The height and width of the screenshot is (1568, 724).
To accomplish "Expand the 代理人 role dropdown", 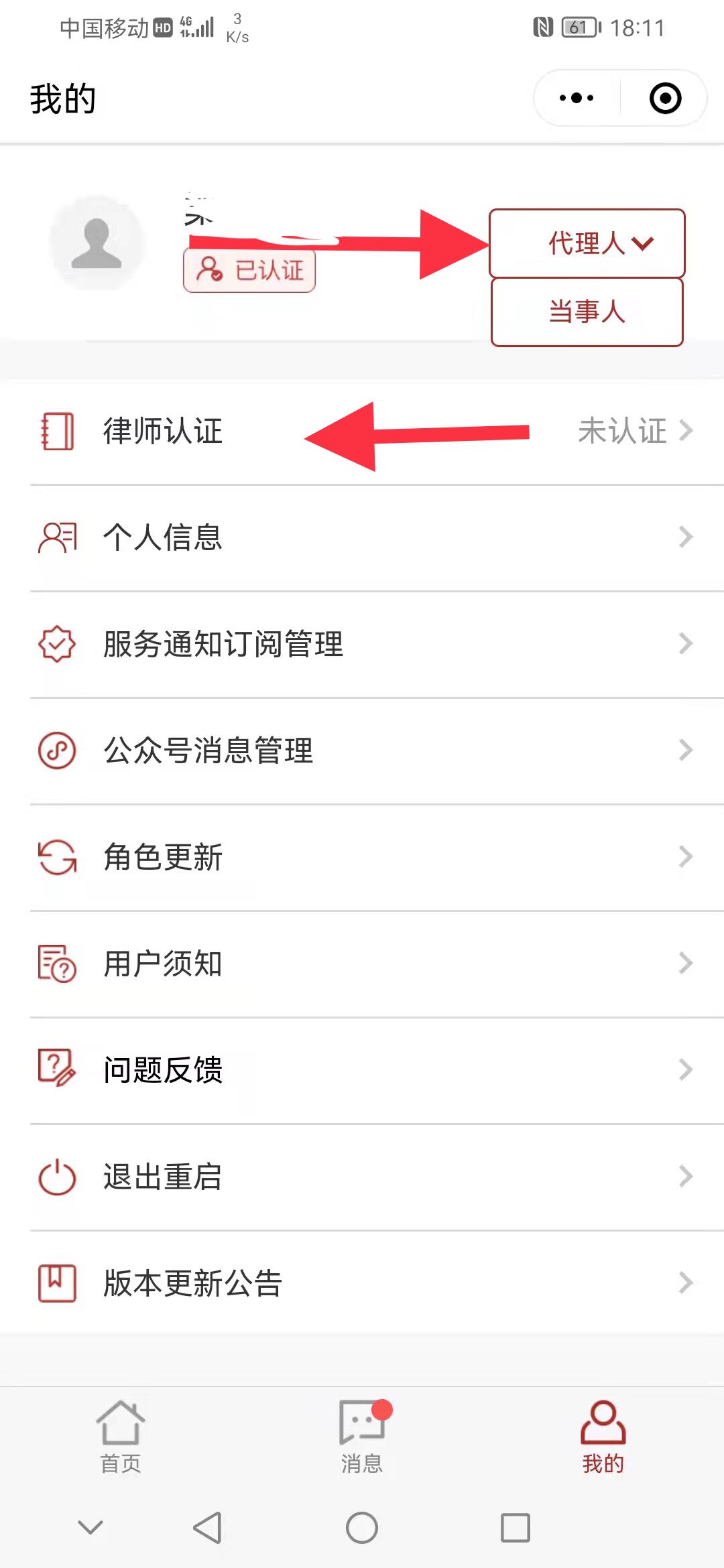I will click(587, 243).
